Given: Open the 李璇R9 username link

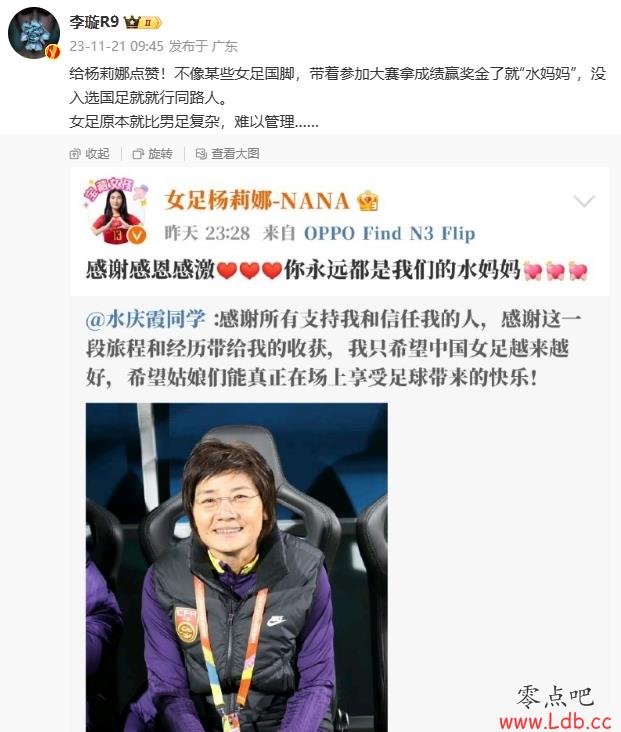Looking at the screenshot, I should (x=94, y=22).
